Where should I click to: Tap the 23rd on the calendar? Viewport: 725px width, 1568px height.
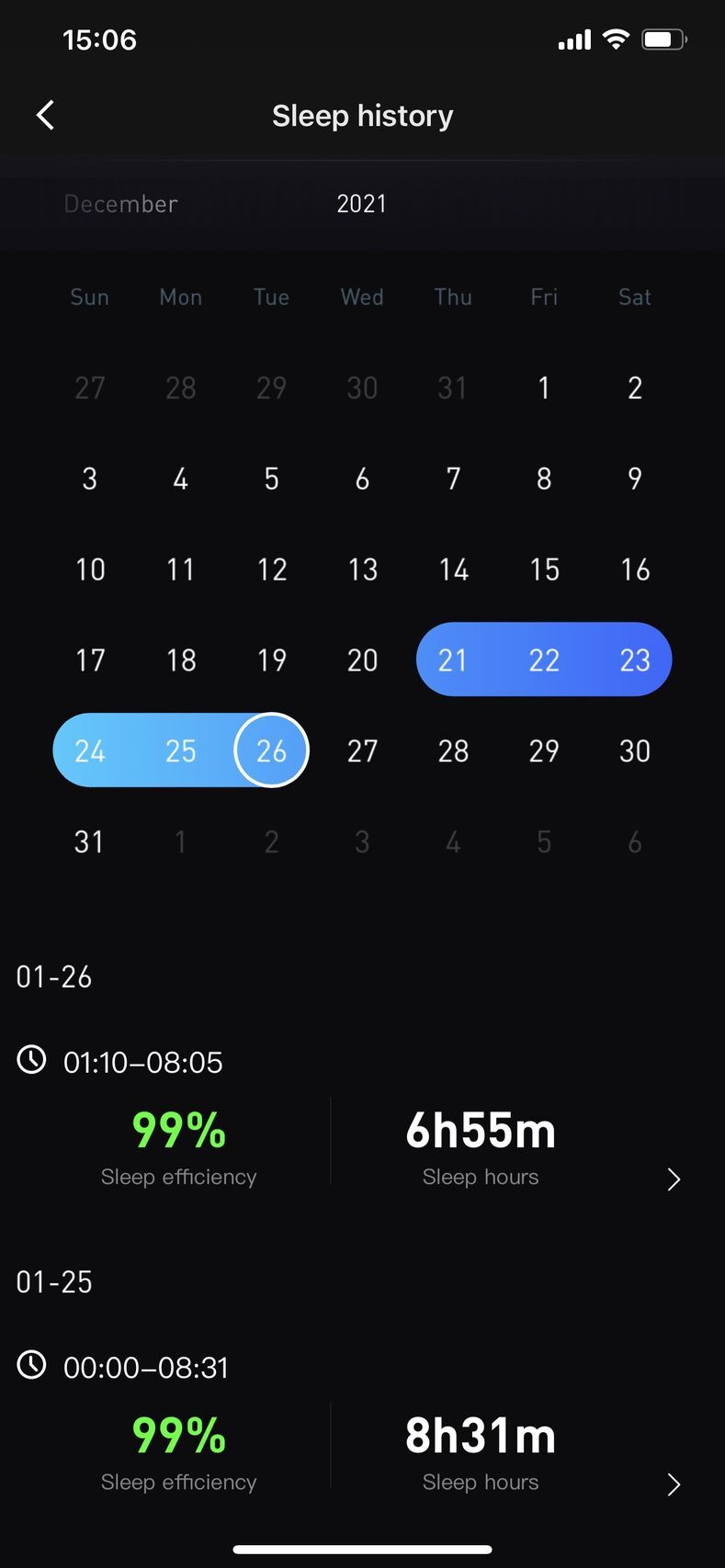[x=634, y=660]
